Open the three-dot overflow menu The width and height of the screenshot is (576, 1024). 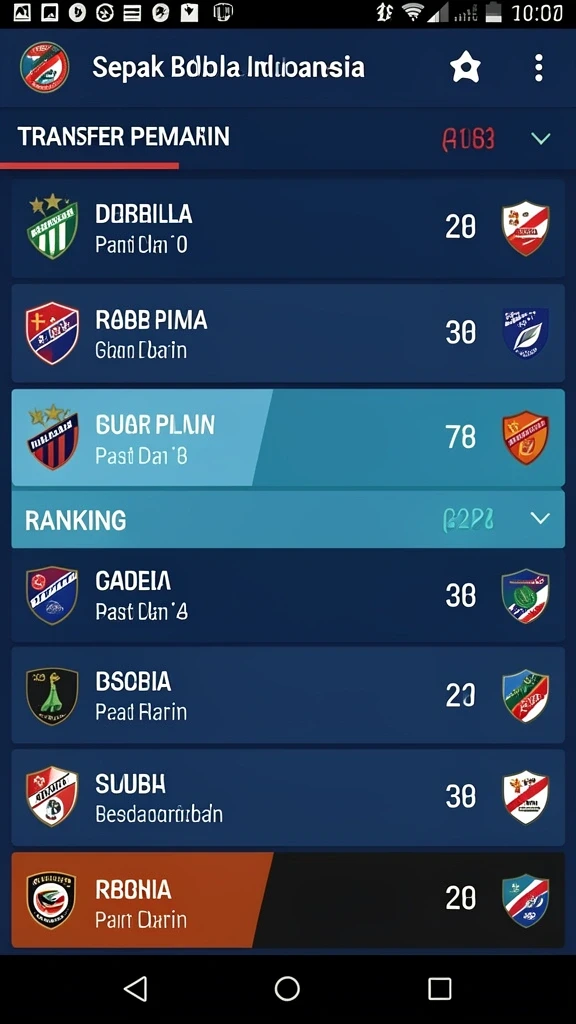pos(538,68)
